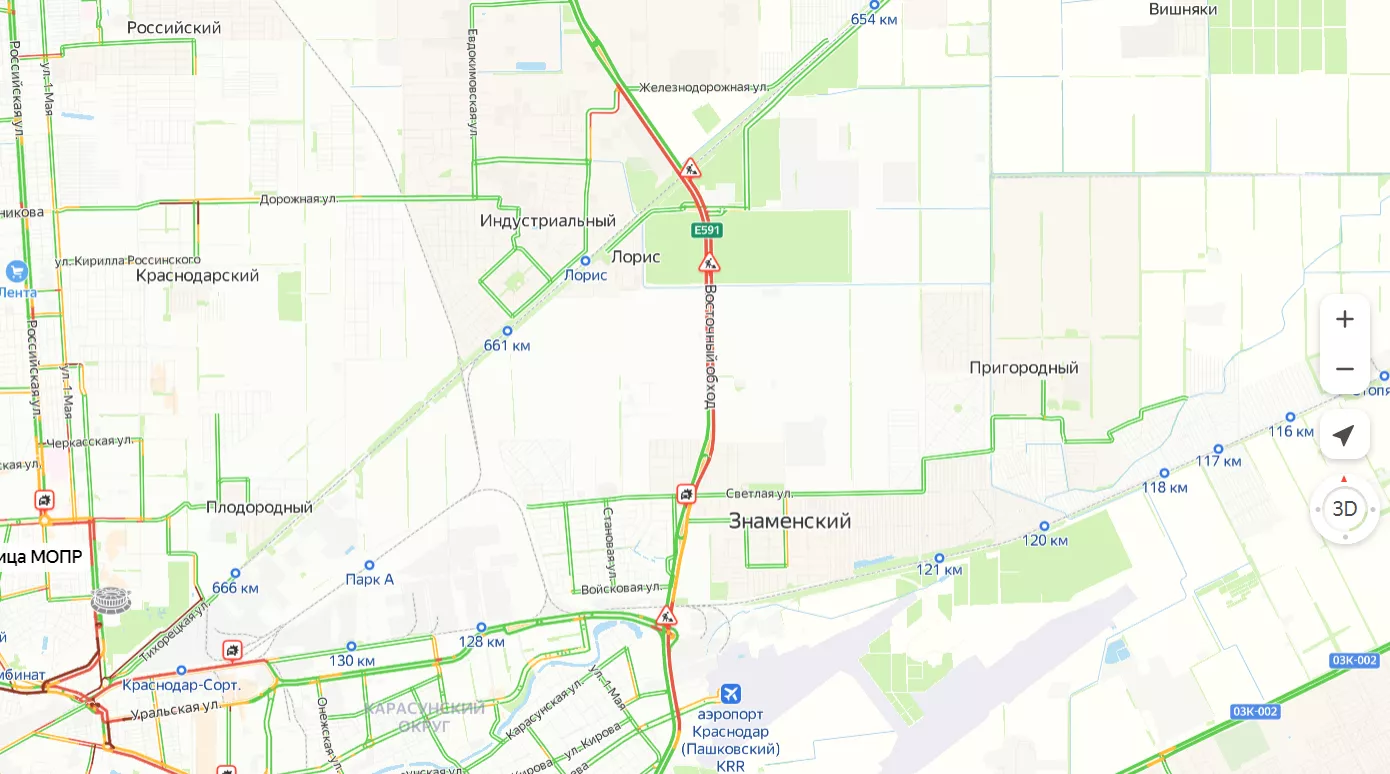1390x774 pixels.
Task: Open the road works sign near Войсковая ул.
Action: [666, 616]
